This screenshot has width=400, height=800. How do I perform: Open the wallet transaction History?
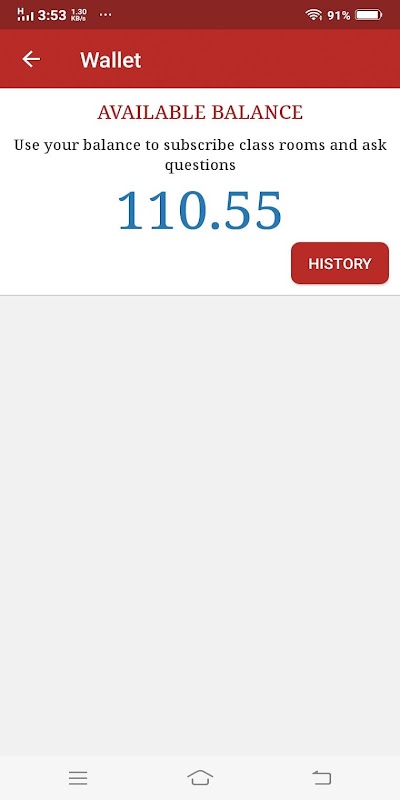pos(340,263)
